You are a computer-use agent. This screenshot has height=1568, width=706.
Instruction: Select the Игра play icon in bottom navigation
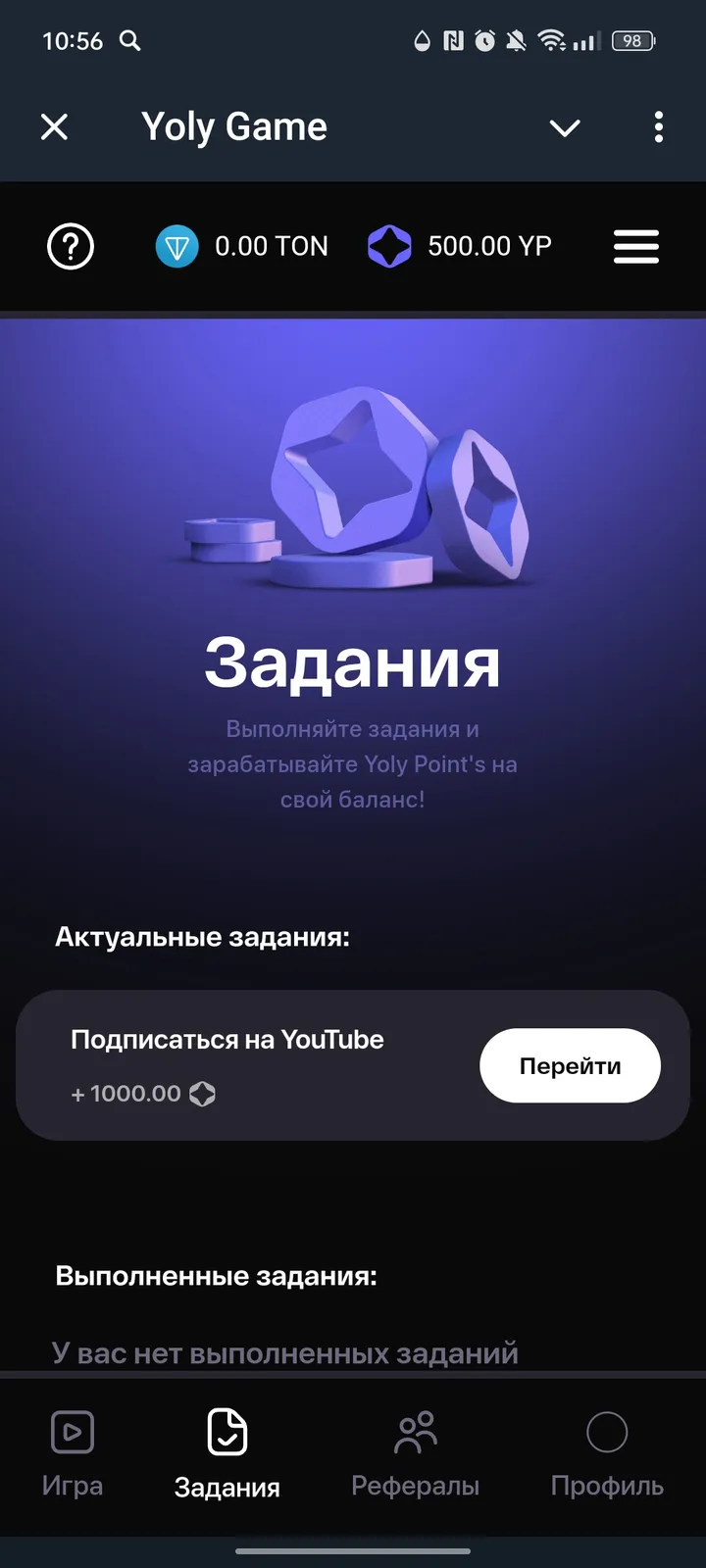(x=73, y=1432)
